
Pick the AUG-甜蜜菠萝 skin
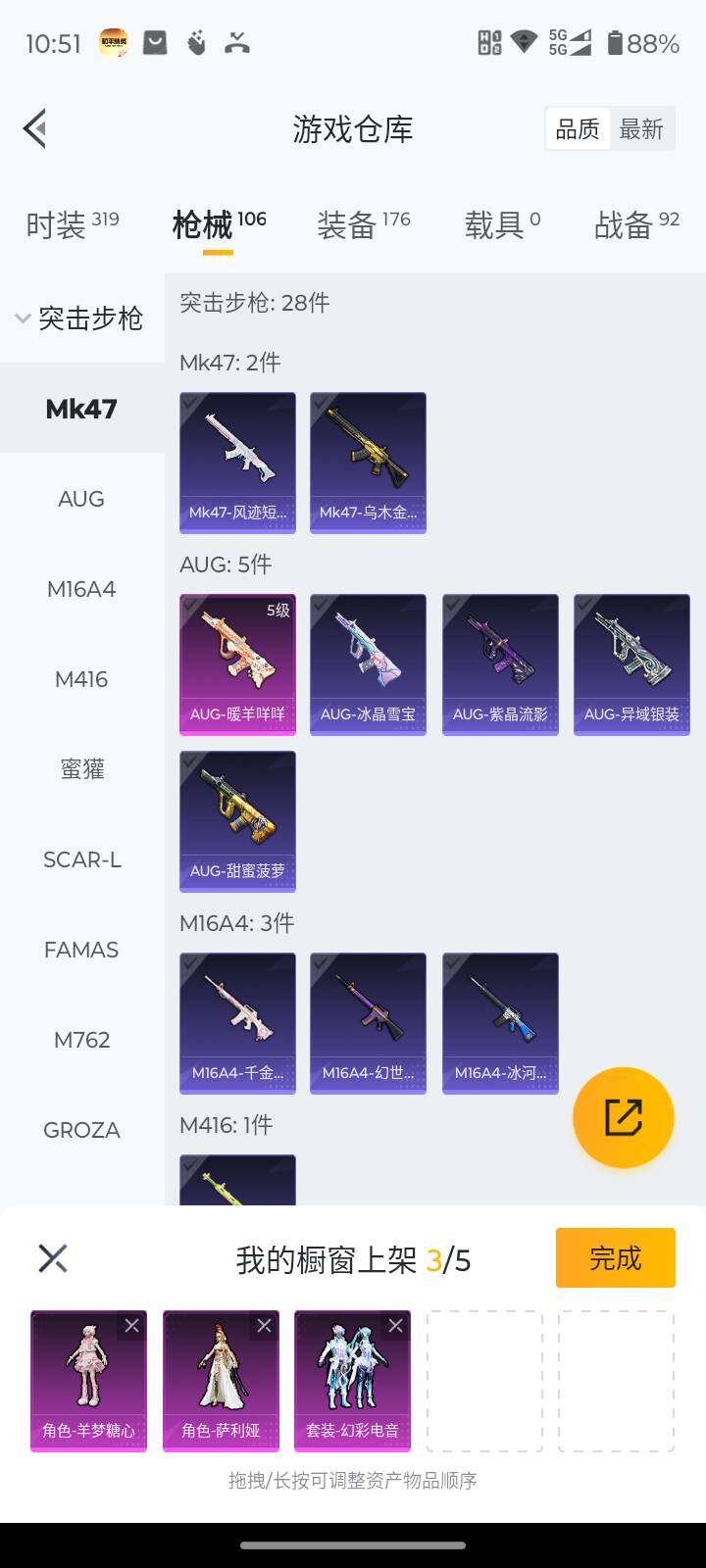tap(237, 820)
